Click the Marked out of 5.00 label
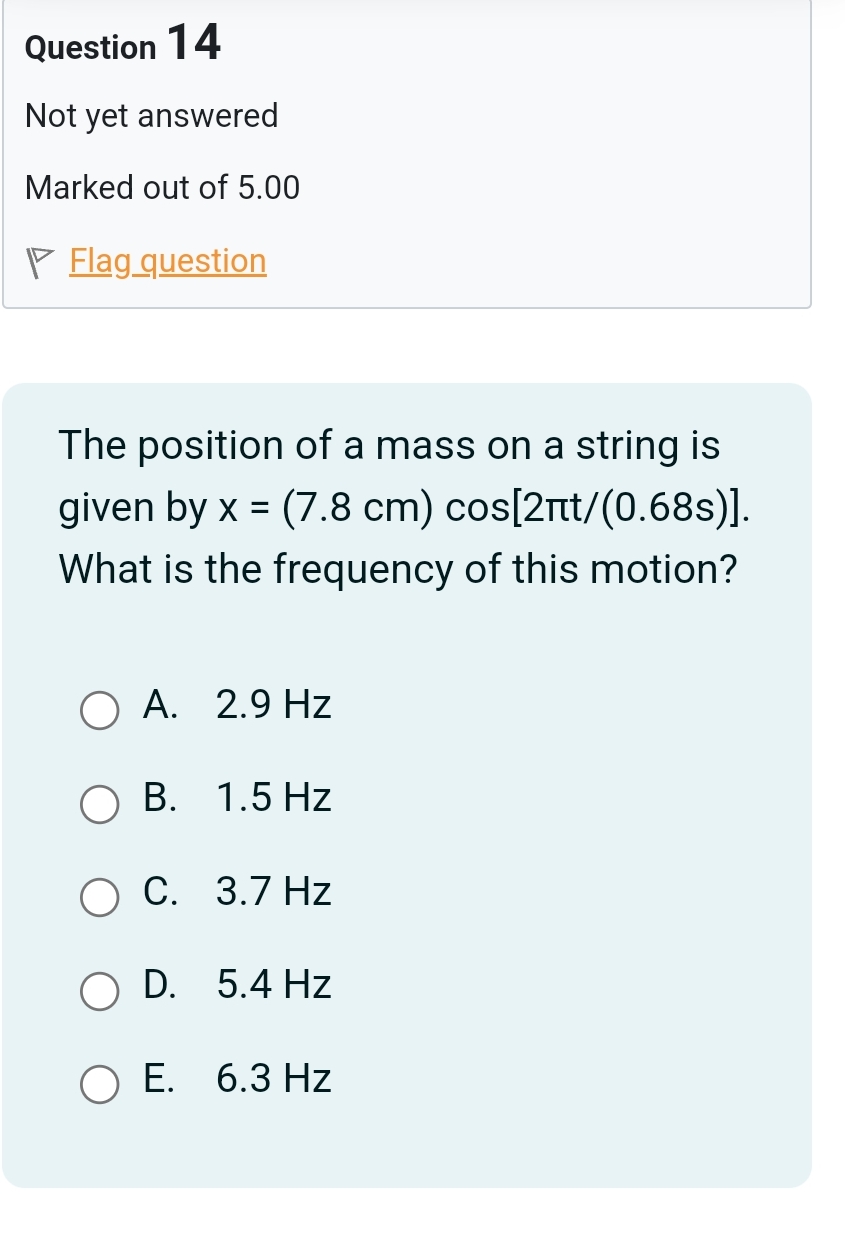The height and width of the screenshot is (1236, 845). click(163, 188)
